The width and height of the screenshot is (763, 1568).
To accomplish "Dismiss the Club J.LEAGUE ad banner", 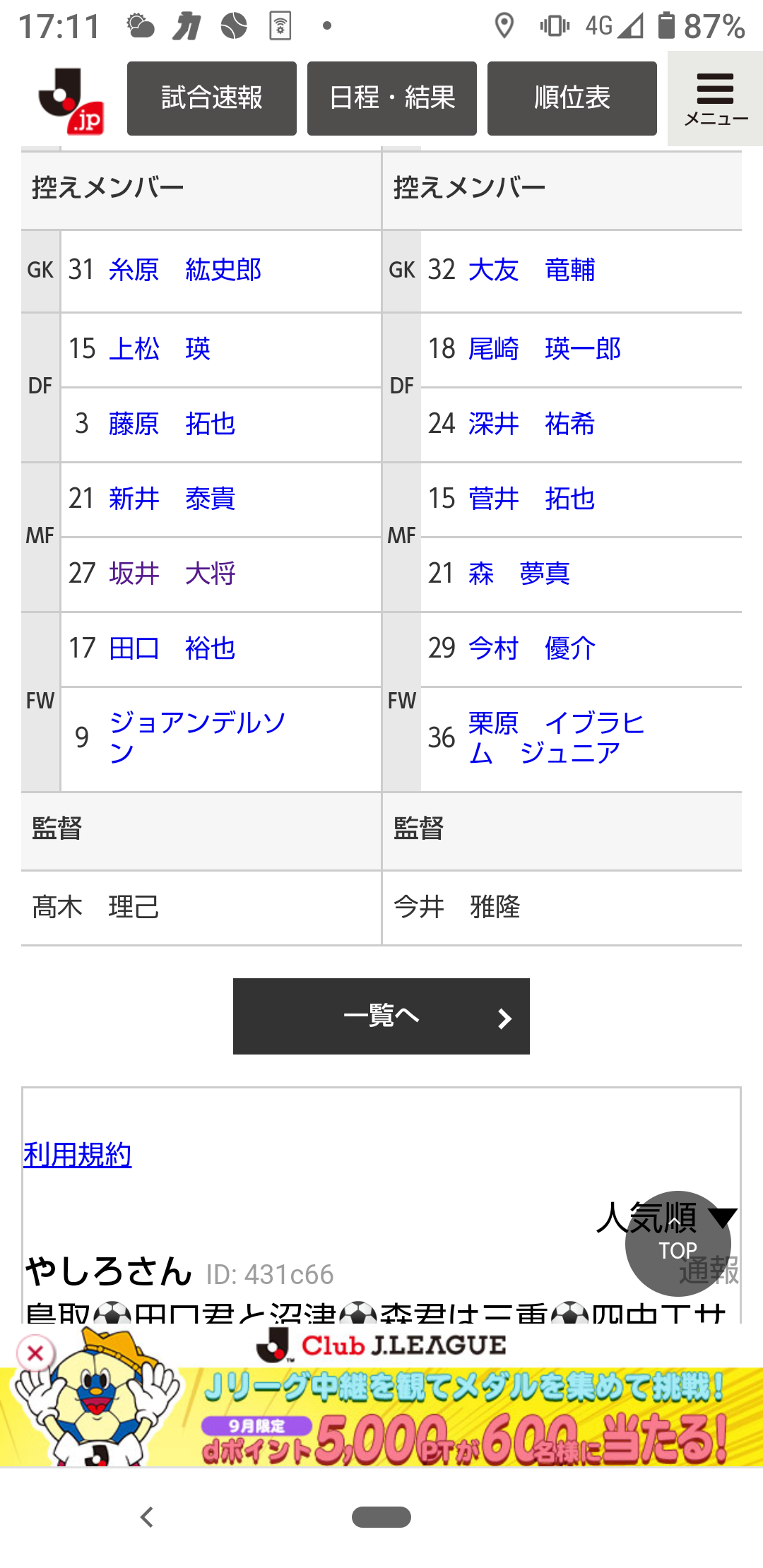I will (35, 1354).
